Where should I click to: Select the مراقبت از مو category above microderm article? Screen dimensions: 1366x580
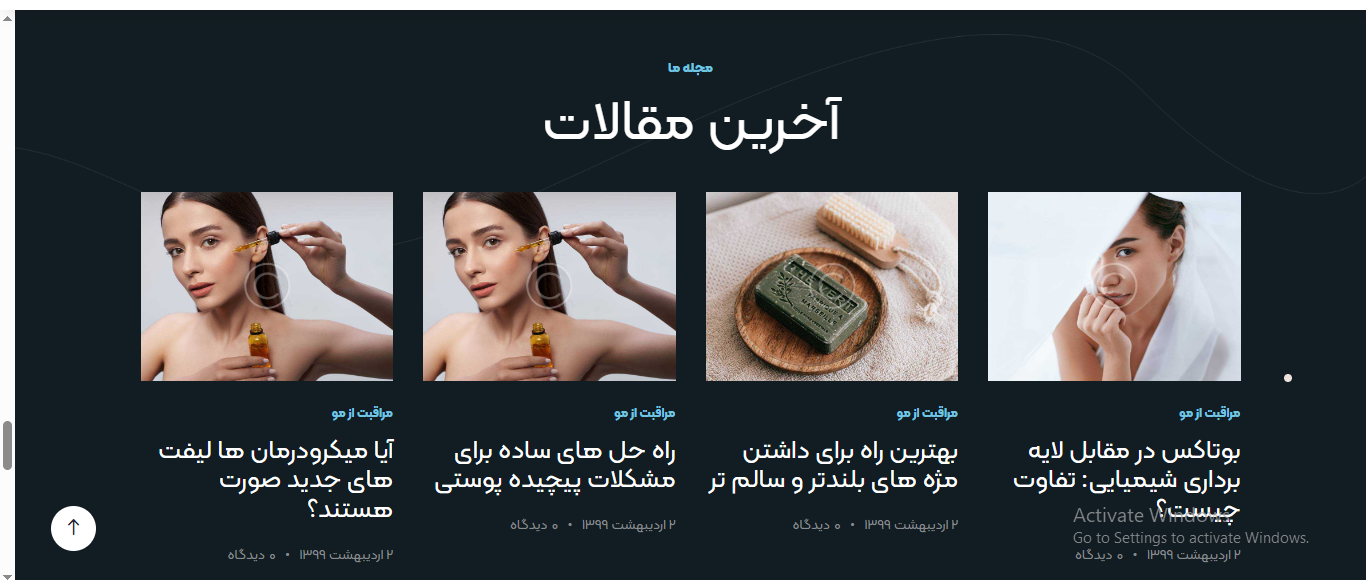pyautogui.click(x=362, y=413)
